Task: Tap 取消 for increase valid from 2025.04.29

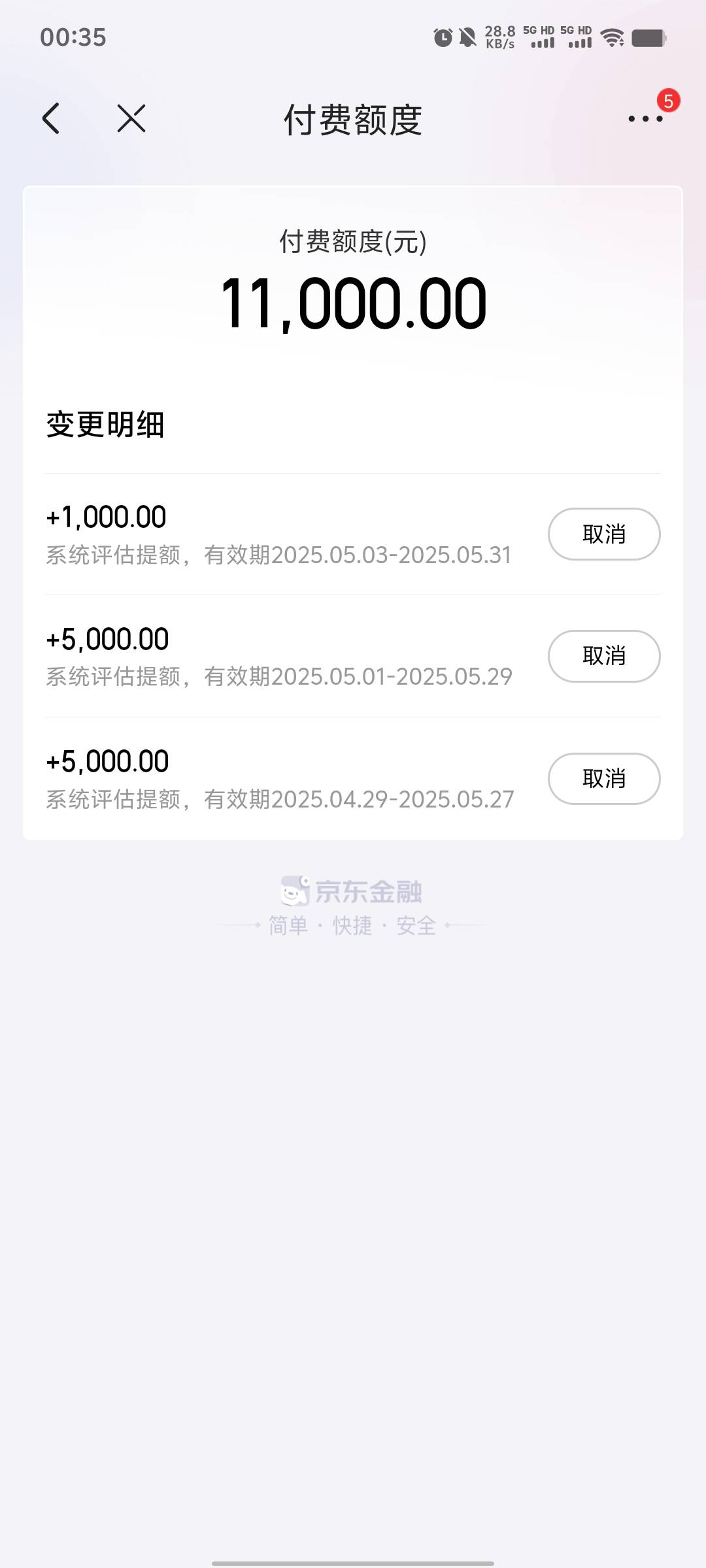Action: [x=604, y=778]
